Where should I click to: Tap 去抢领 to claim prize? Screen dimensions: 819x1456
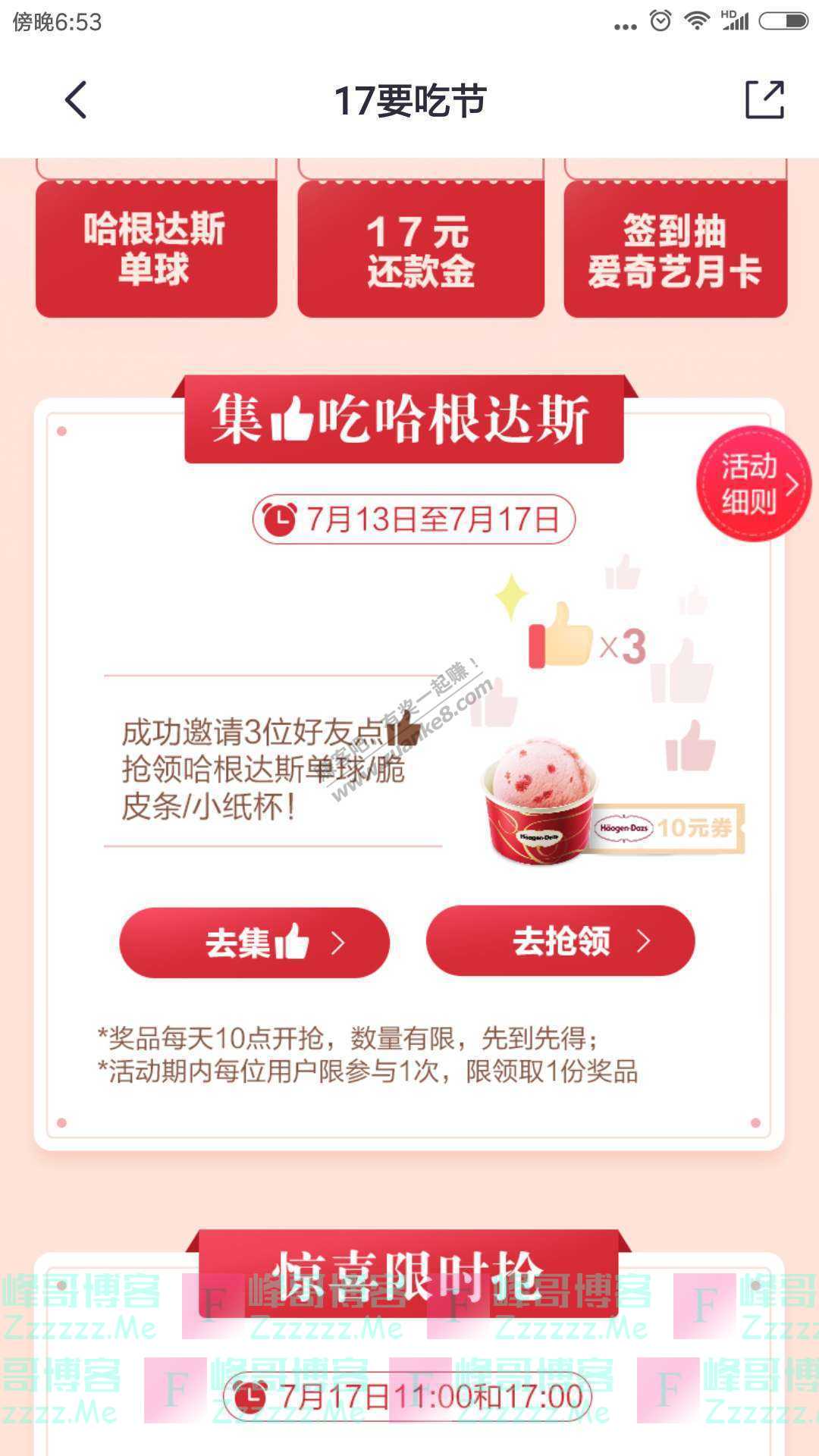tap(560, 941)
